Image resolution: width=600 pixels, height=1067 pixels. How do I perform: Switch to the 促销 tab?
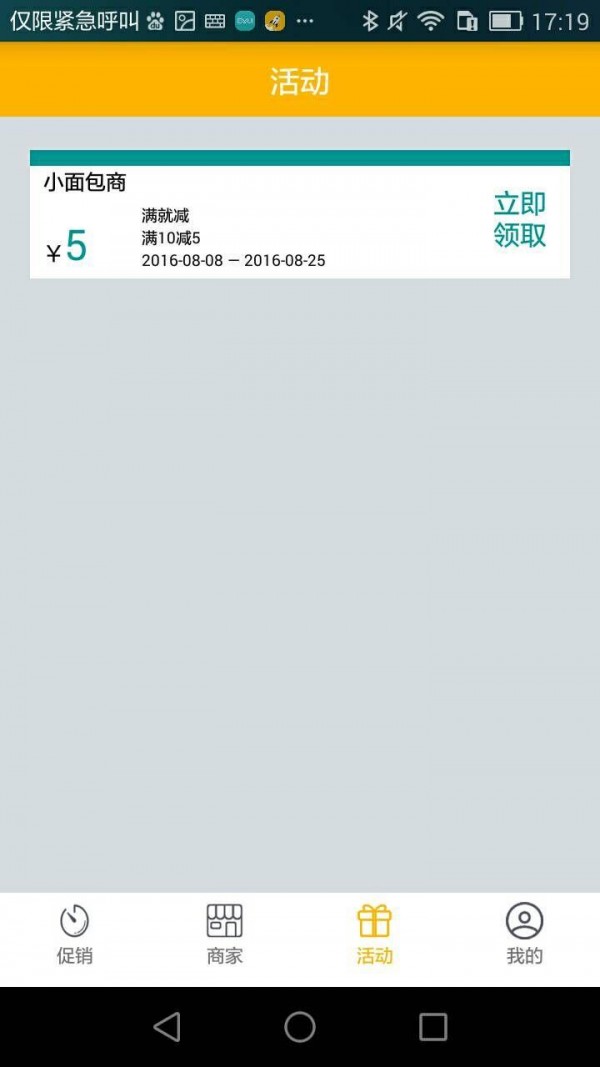pyautogui.click(x=75, y=935)
